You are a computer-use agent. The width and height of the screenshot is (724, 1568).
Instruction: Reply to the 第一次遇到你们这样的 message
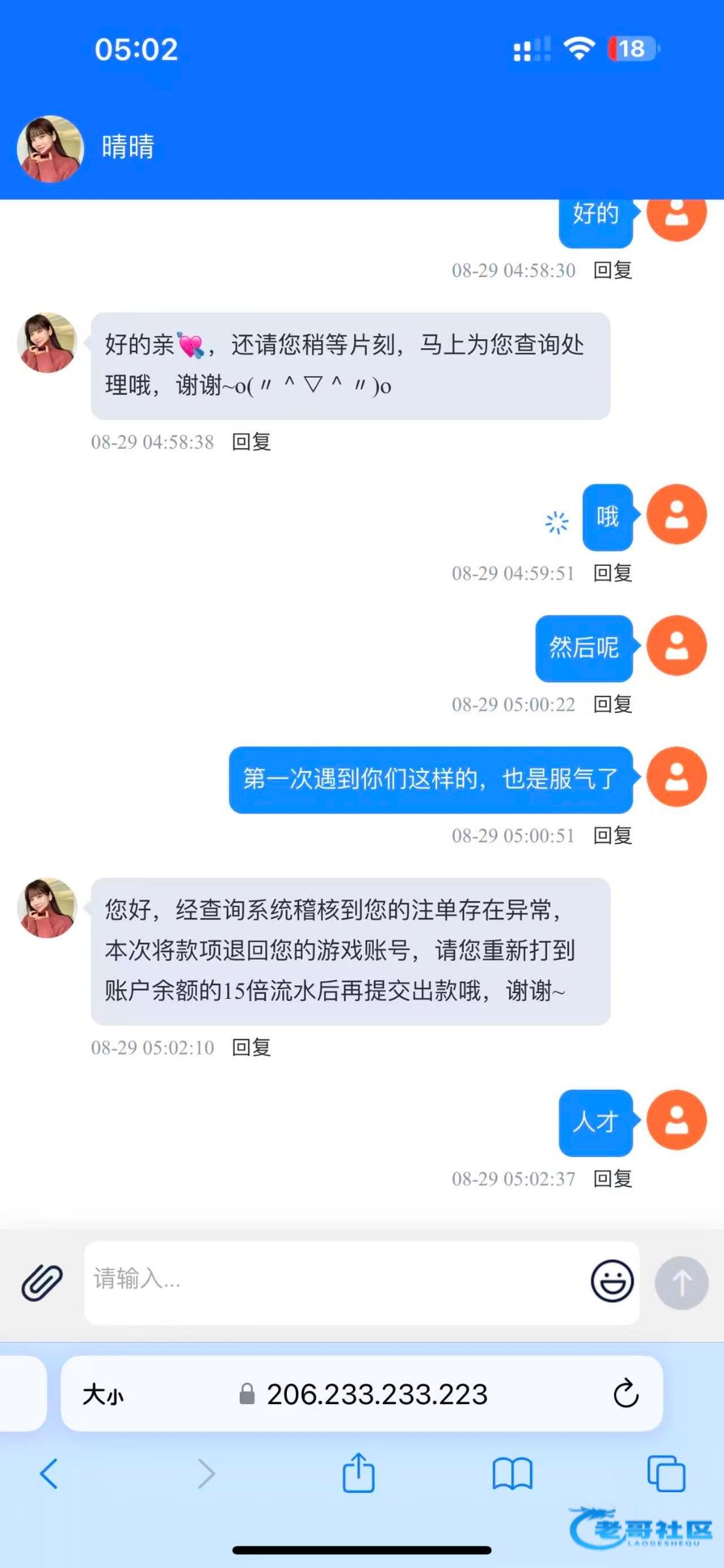coord(612,836)
